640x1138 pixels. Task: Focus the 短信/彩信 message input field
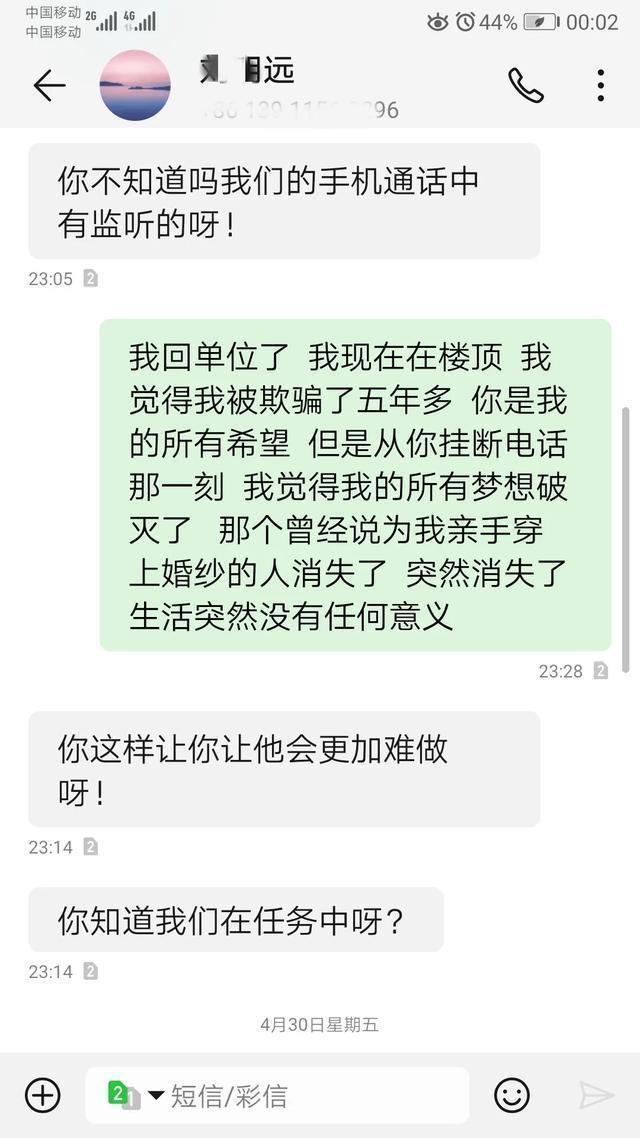tap(310, 1095)
